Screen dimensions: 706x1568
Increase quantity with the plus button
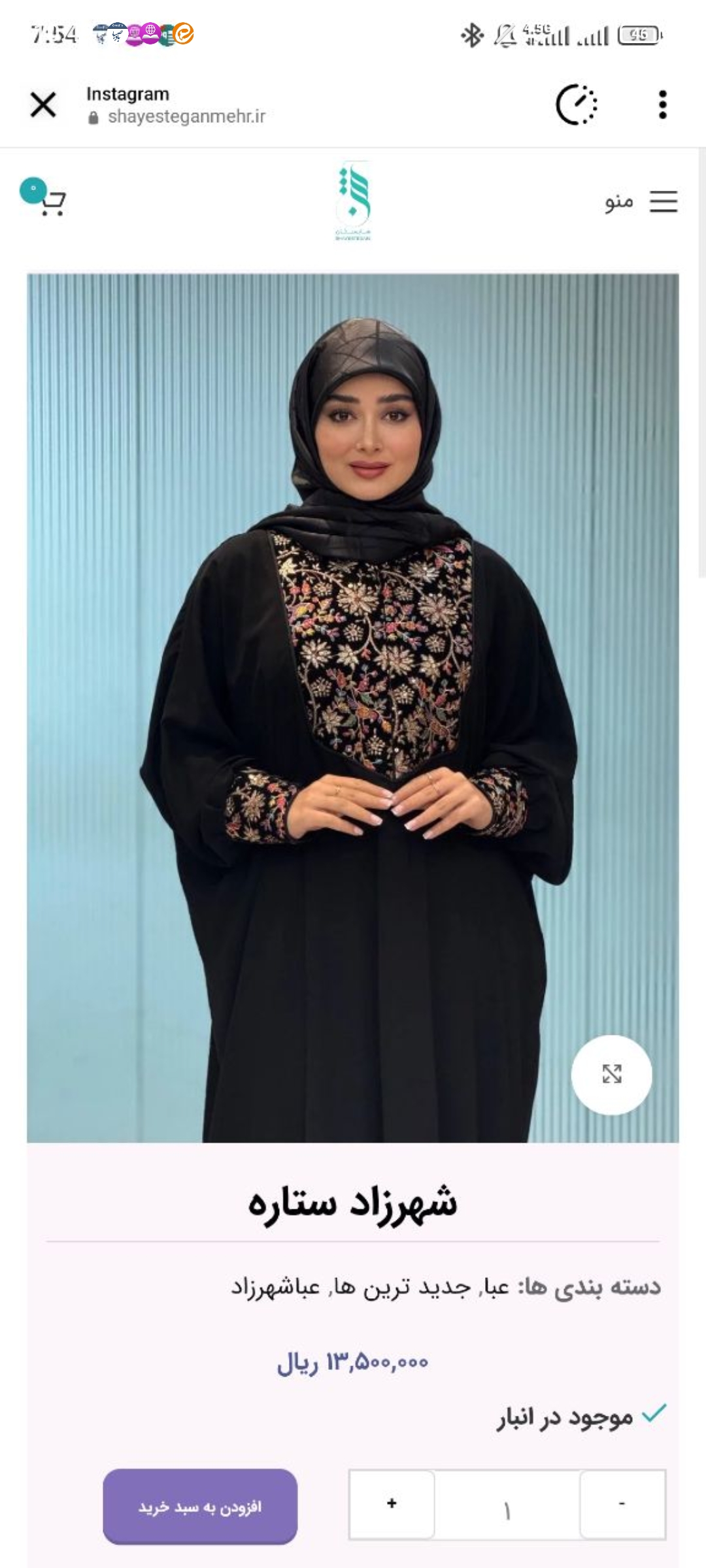coord(392,1504)
